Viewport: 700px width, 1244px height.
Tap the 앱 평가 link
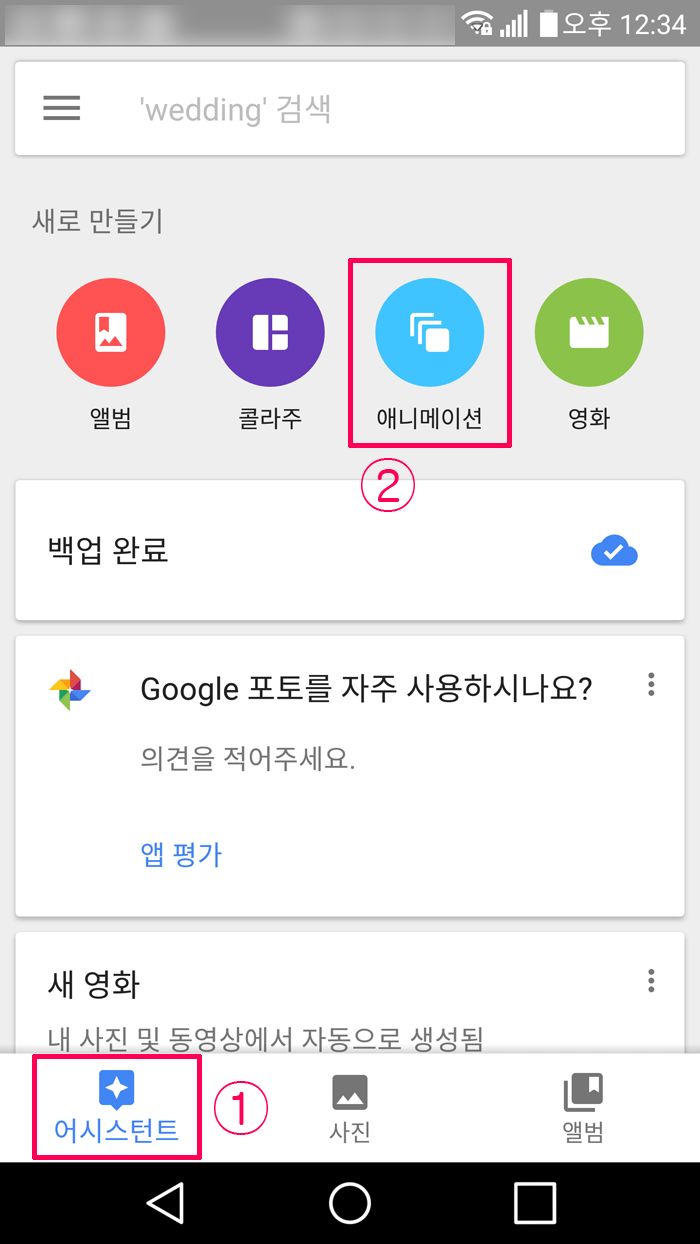click(x=181, y=854)
